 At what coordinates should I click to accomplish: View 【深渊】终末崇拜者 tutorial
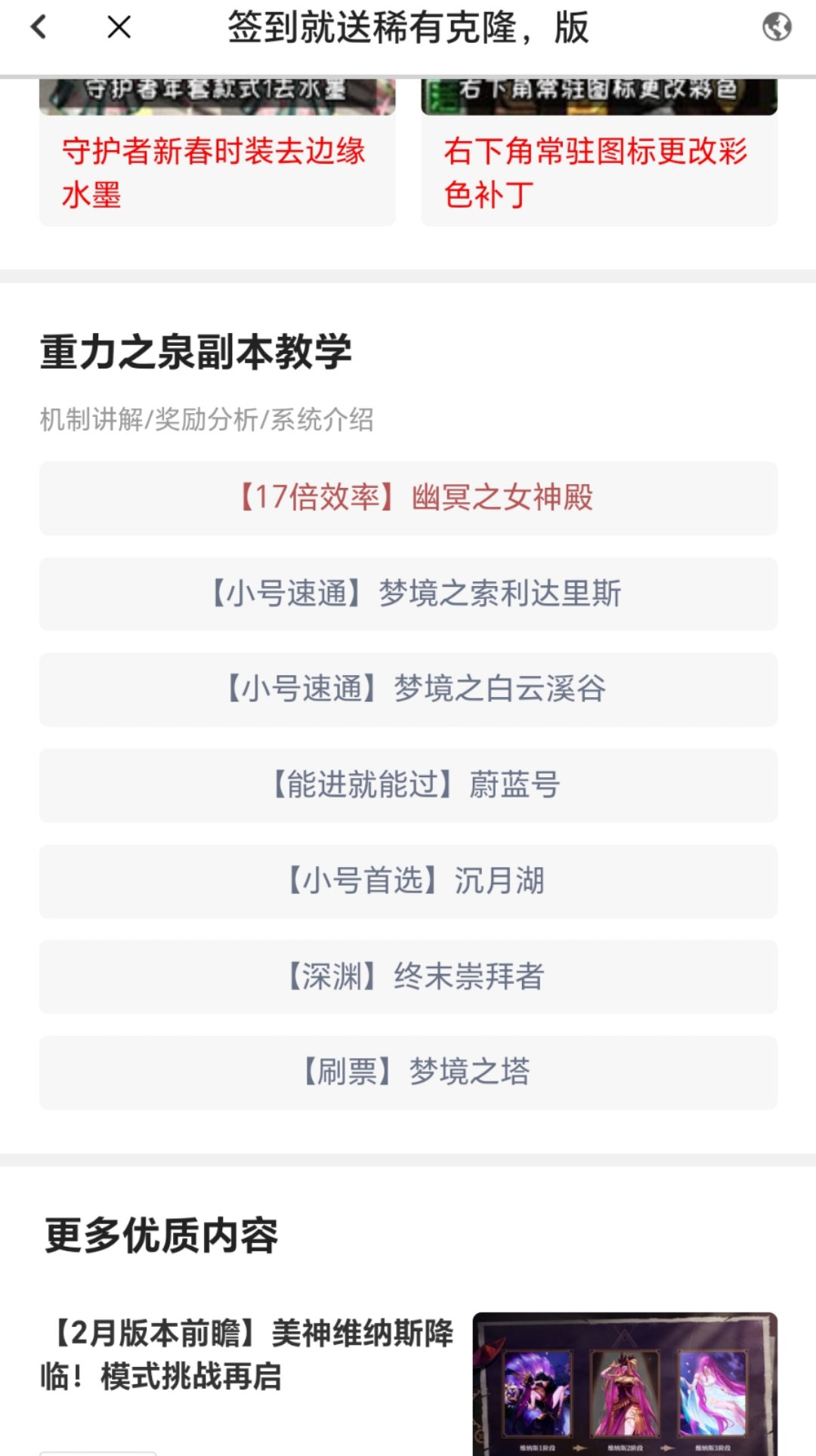click(x=408, y=977)
